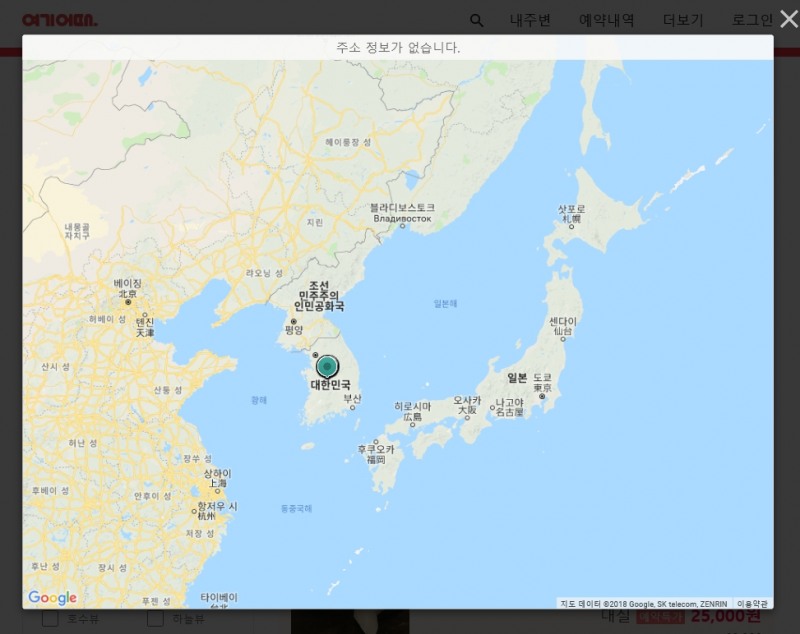Go to 로그인 login
Image resolution: width=800 pixels, height=634 pixels.
pos(752,20)
